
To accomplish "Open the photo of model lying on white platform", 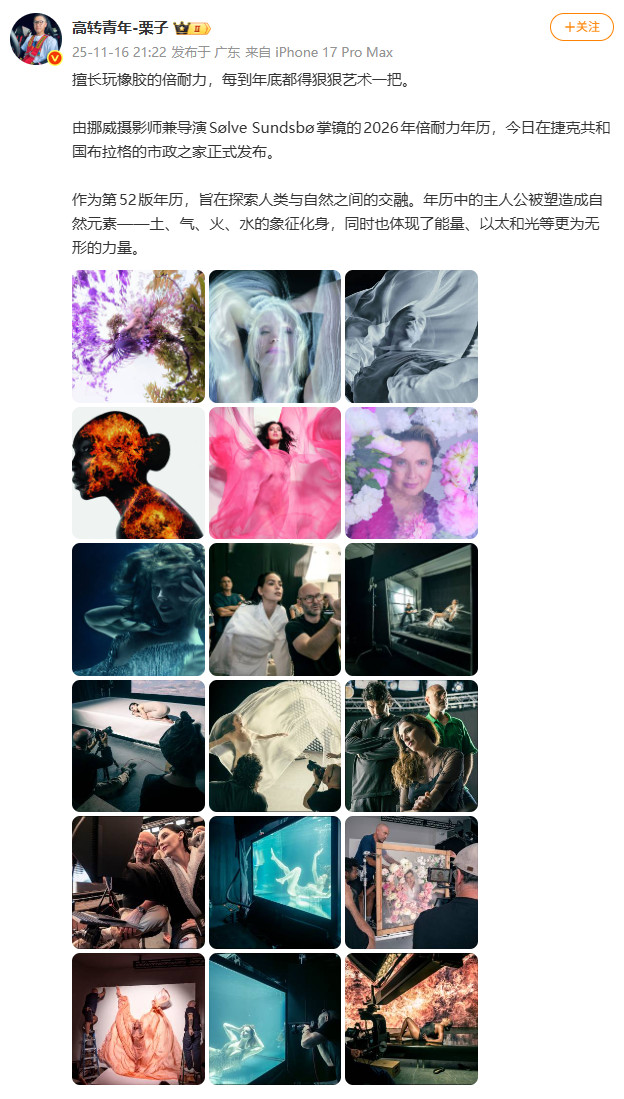I will (x=138, y=746).
